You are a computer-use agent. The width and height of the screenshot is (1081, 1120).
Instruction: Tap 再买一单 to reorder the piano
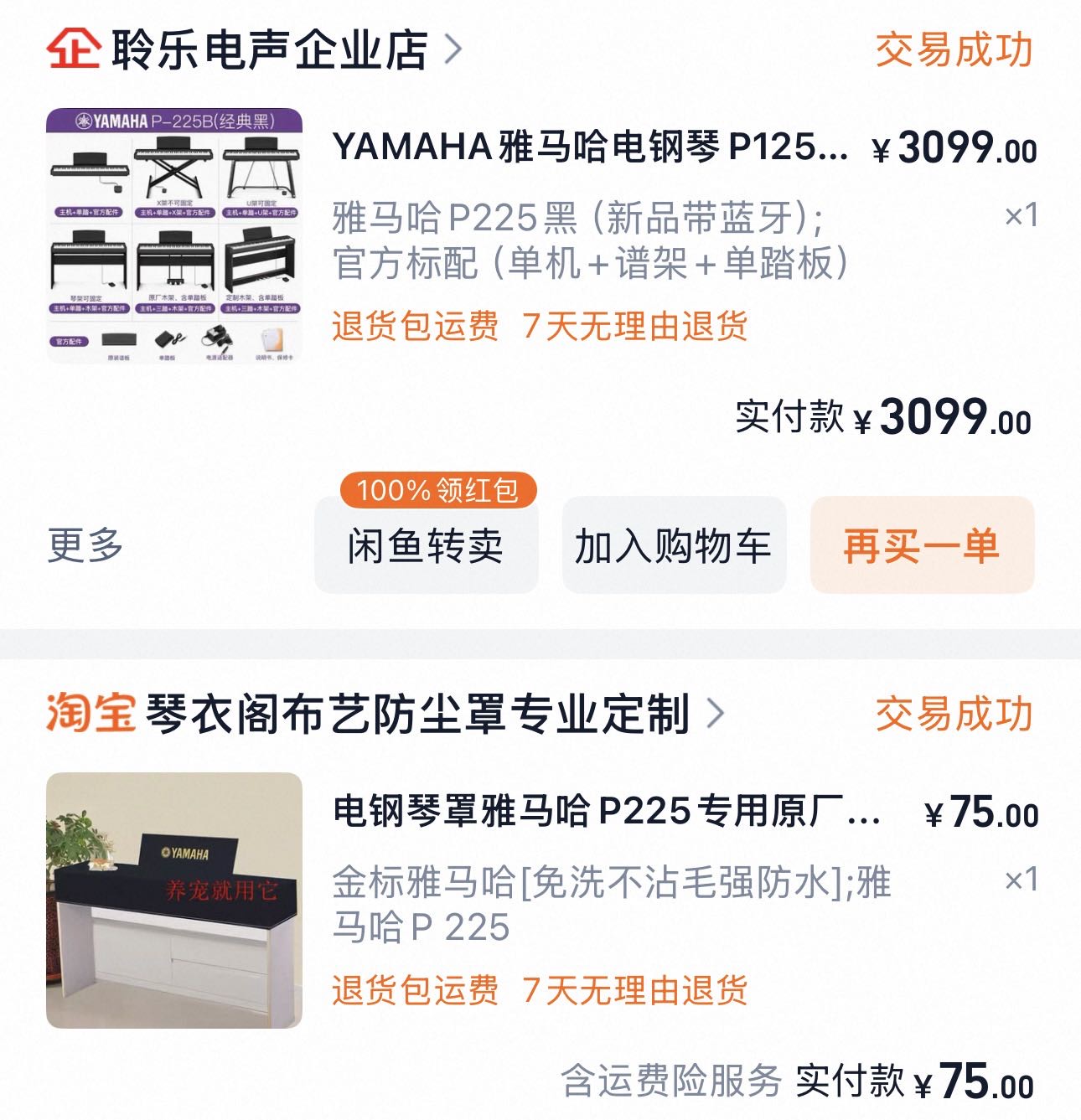coord(921,546)
